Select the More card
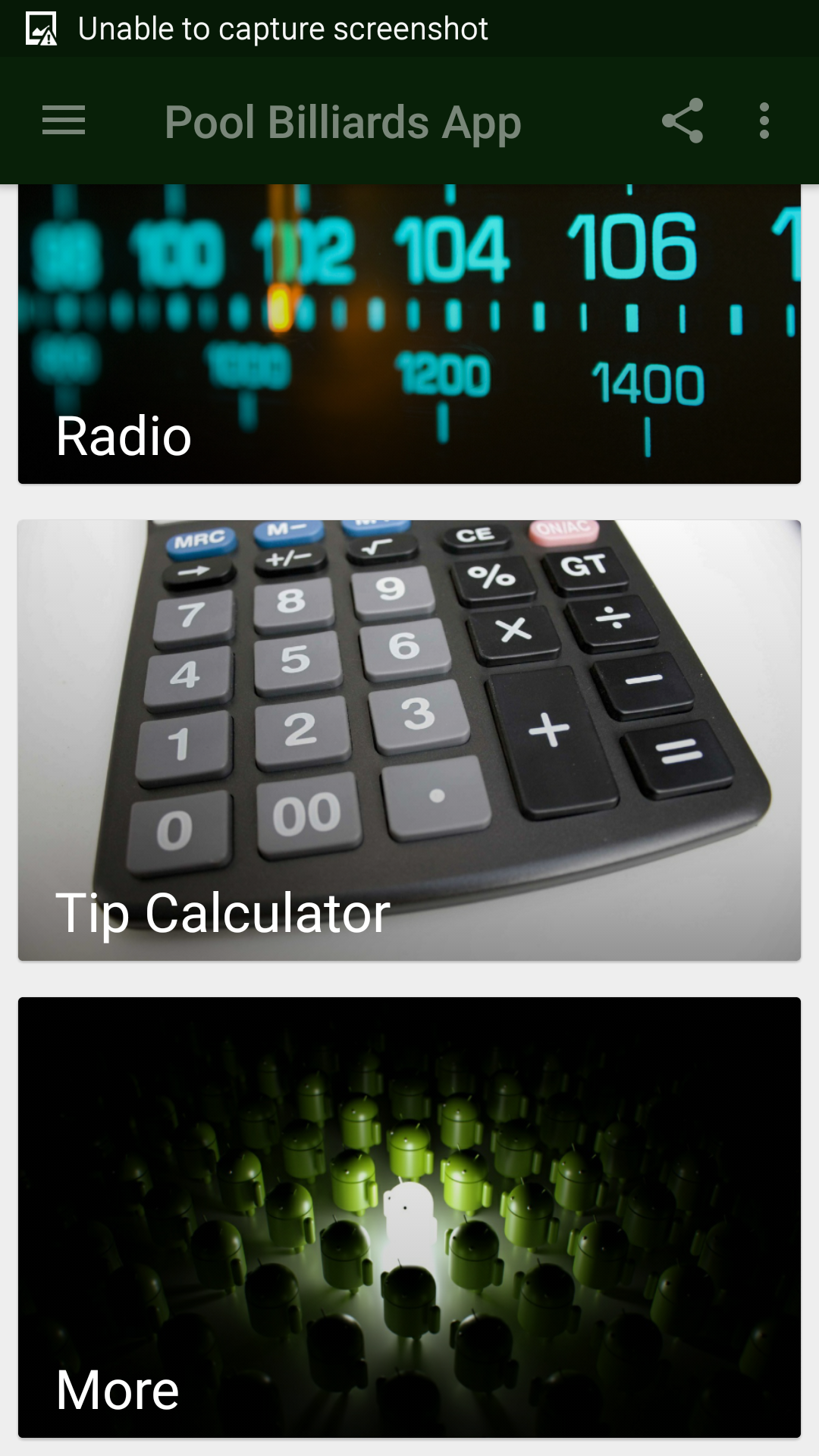The width and height of the screenshot is (819, 1456). [409, 1217]
